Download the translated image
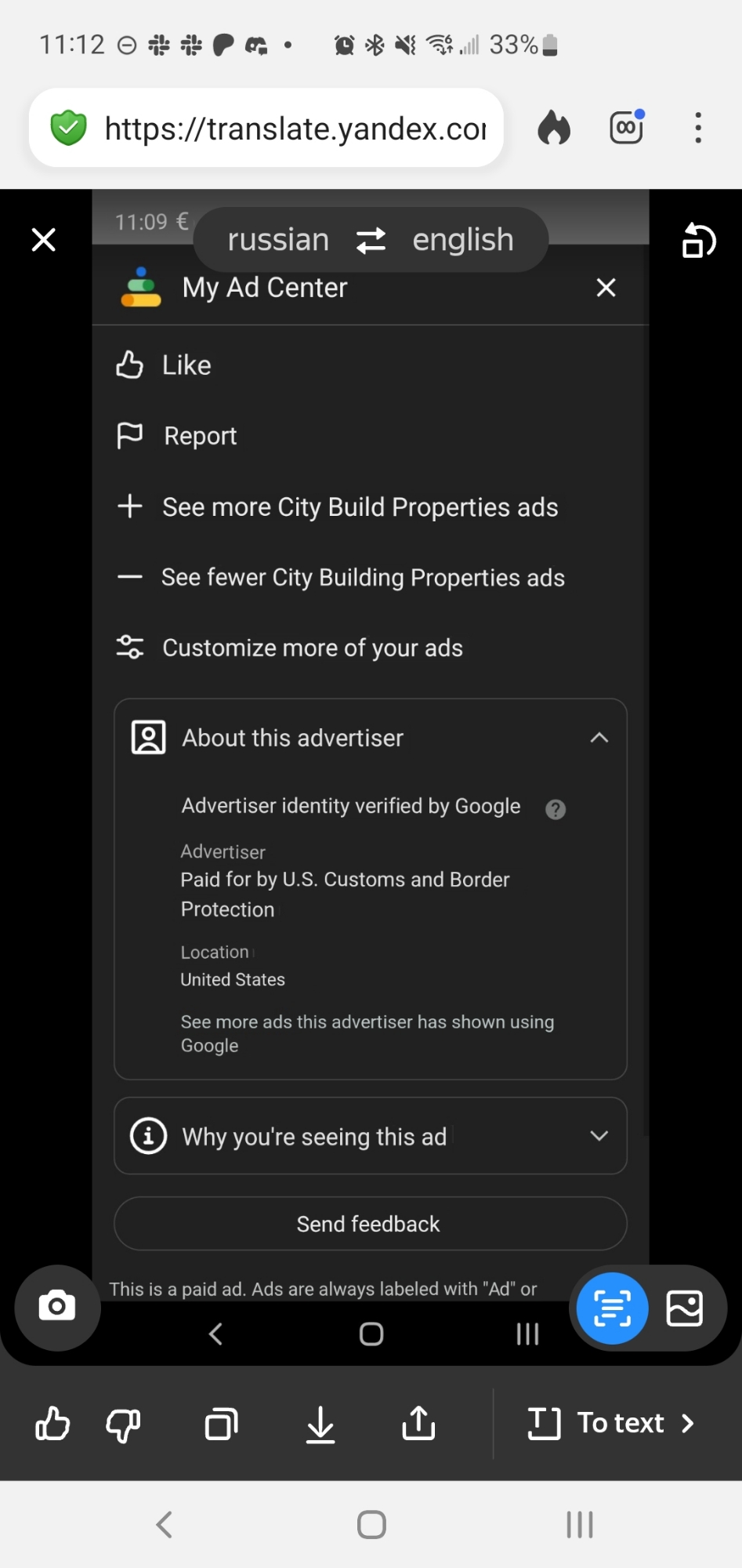742x1568 pixels. (x=320, y=1423)
